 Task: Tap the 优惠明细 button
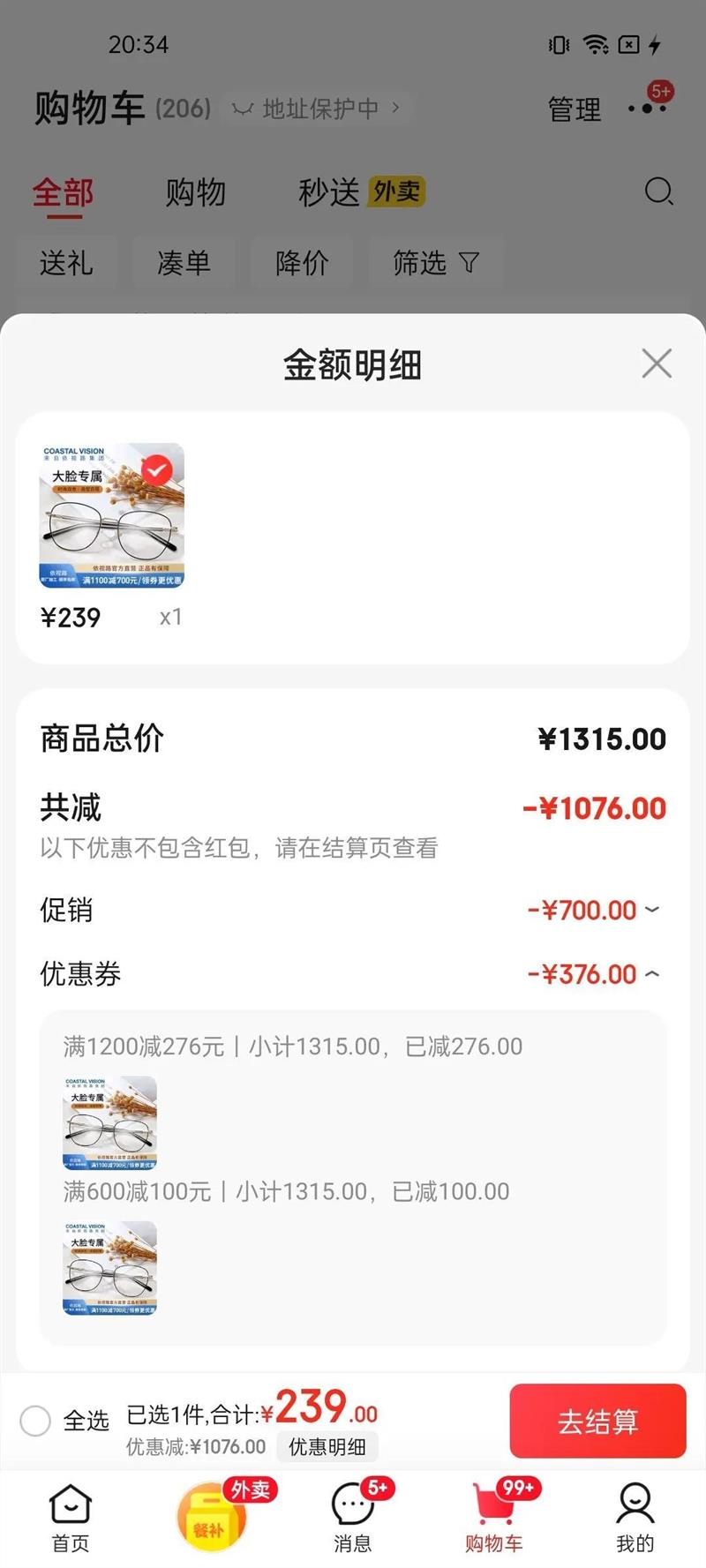(x=327, y=1447)
